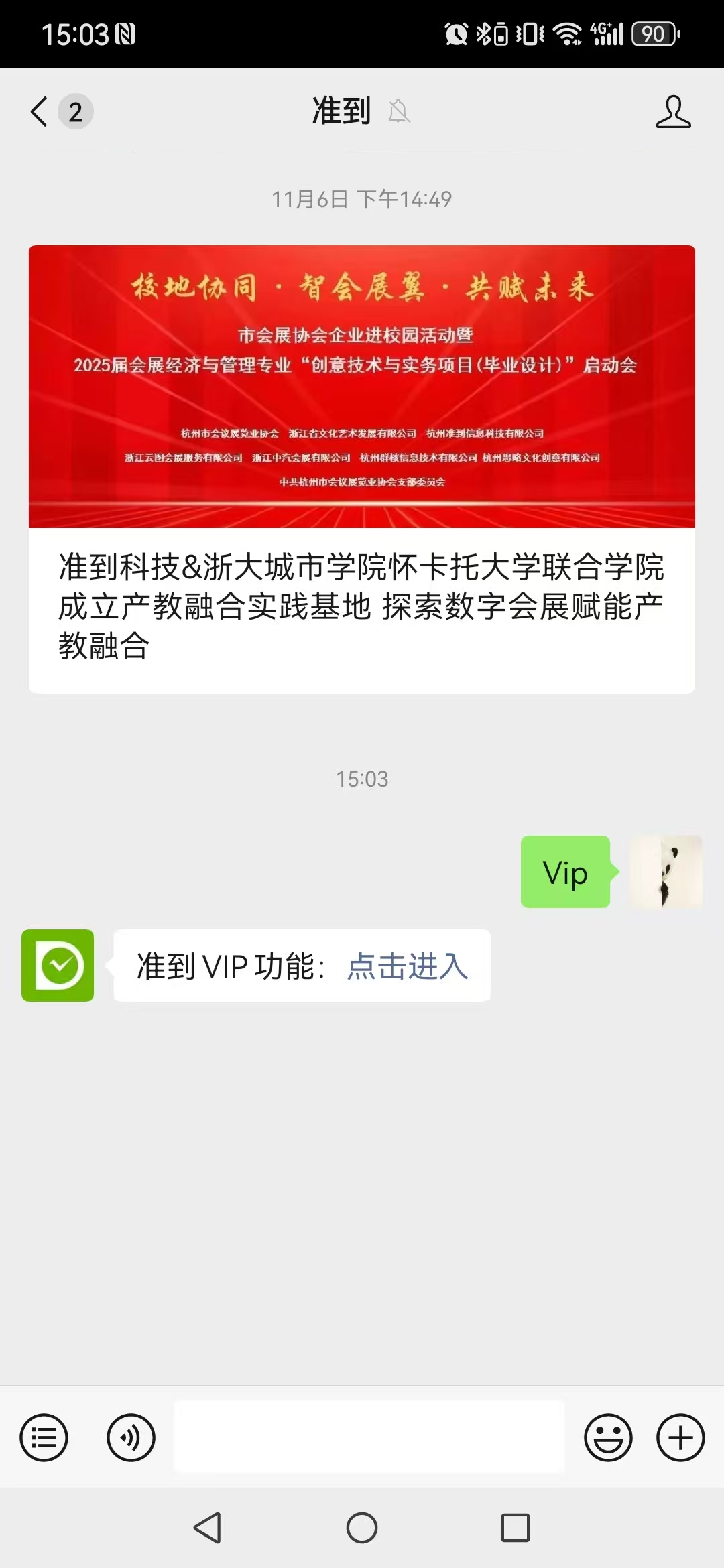Go back to the chat list
Viewport: 724px width, 1568px height.
click(x=40, y=111)
